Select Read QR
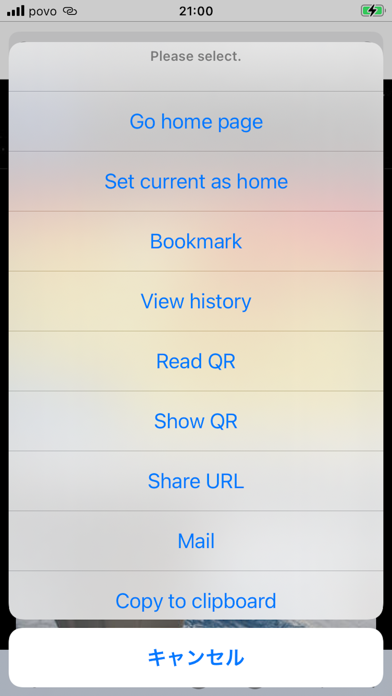The image size is (392, 696). tap(196, 361)
